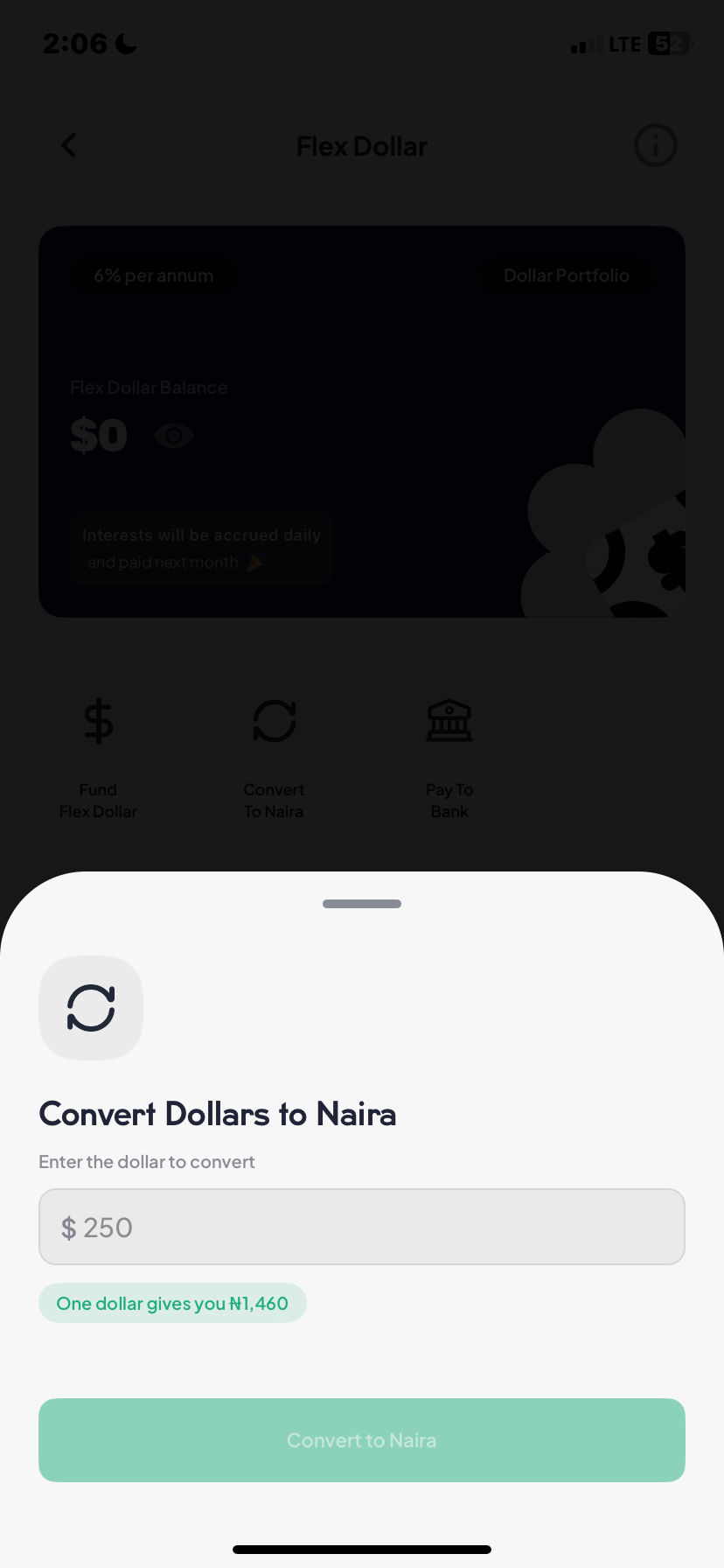This screenshot has height=1568, width=724.
Task: Tap the battery percentage indicator
Action: pyautogui.click(x=668, y=43)
